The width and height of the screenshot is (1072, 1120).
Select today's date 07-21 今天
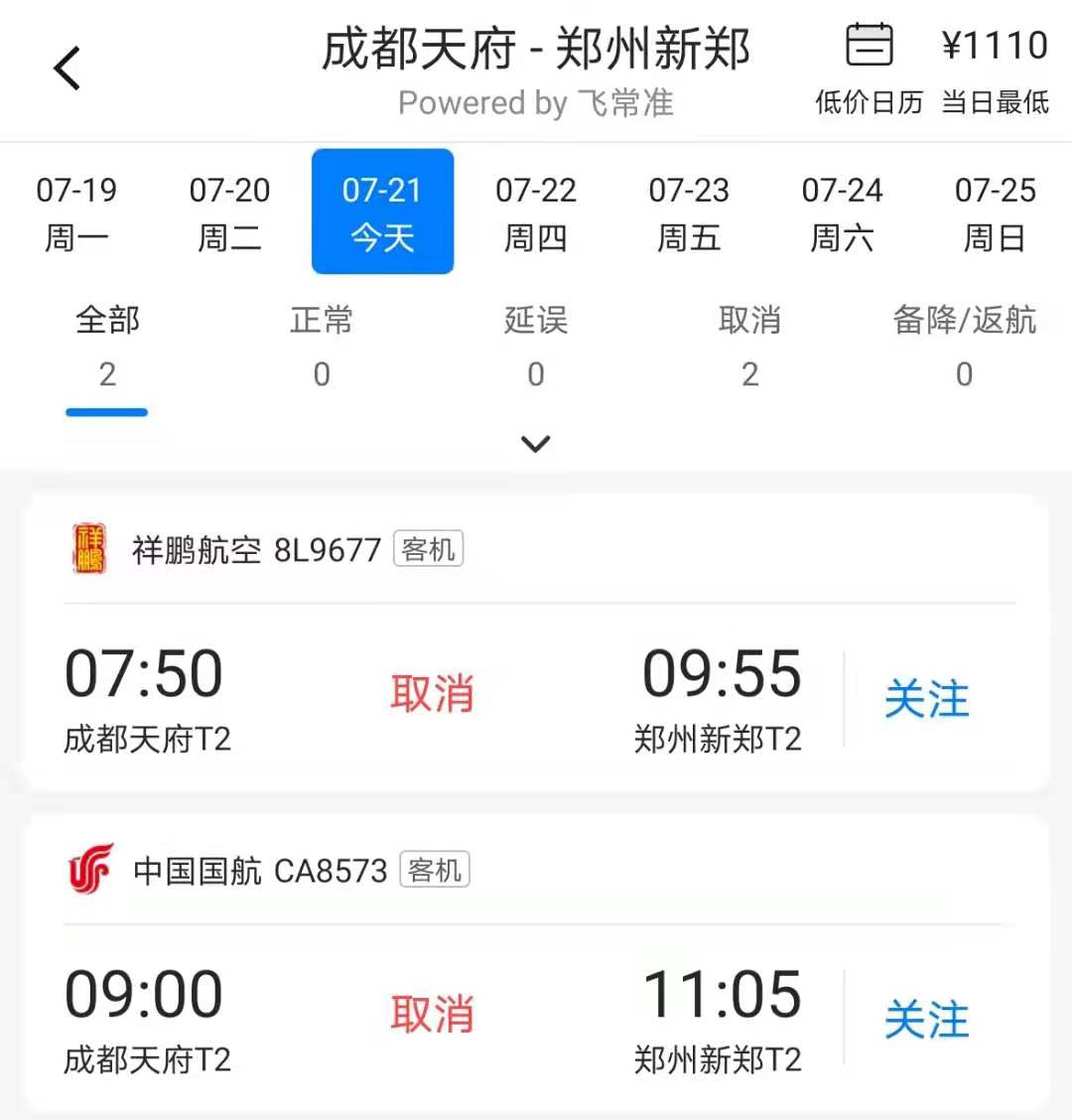(x=382, y=212)
